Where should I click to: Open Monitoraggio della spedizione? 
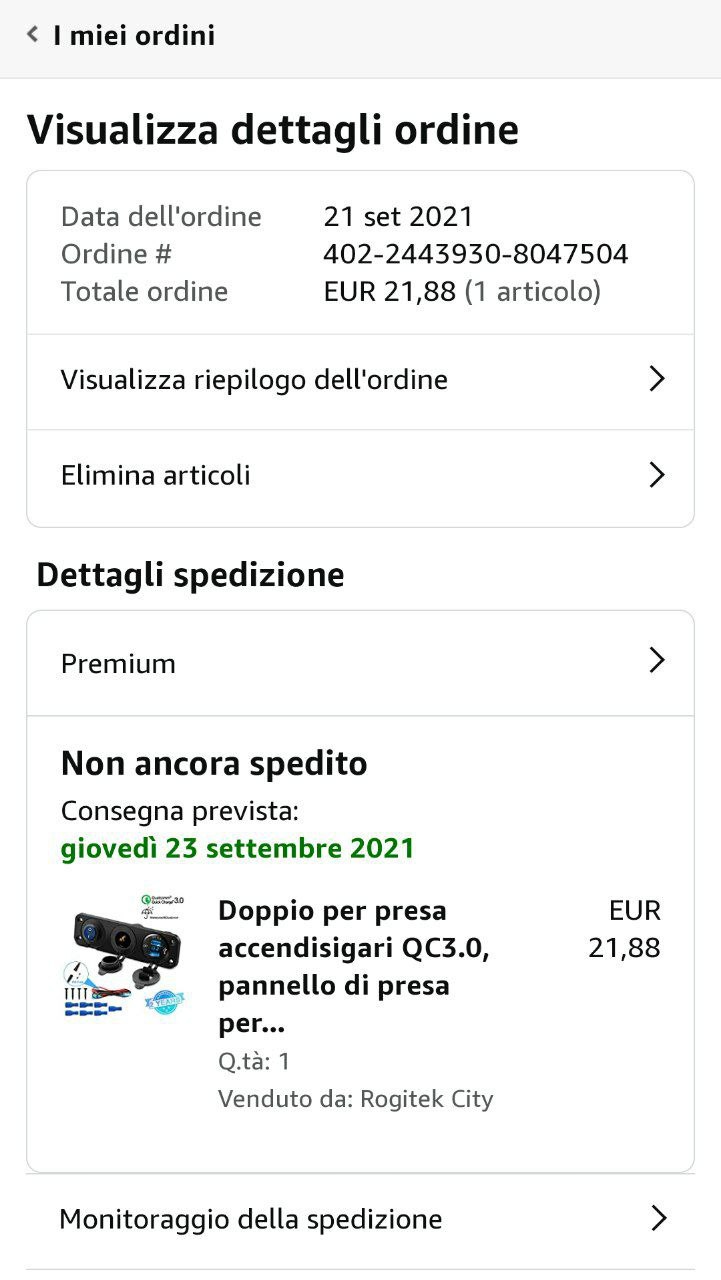click(x=360, y=1220)
